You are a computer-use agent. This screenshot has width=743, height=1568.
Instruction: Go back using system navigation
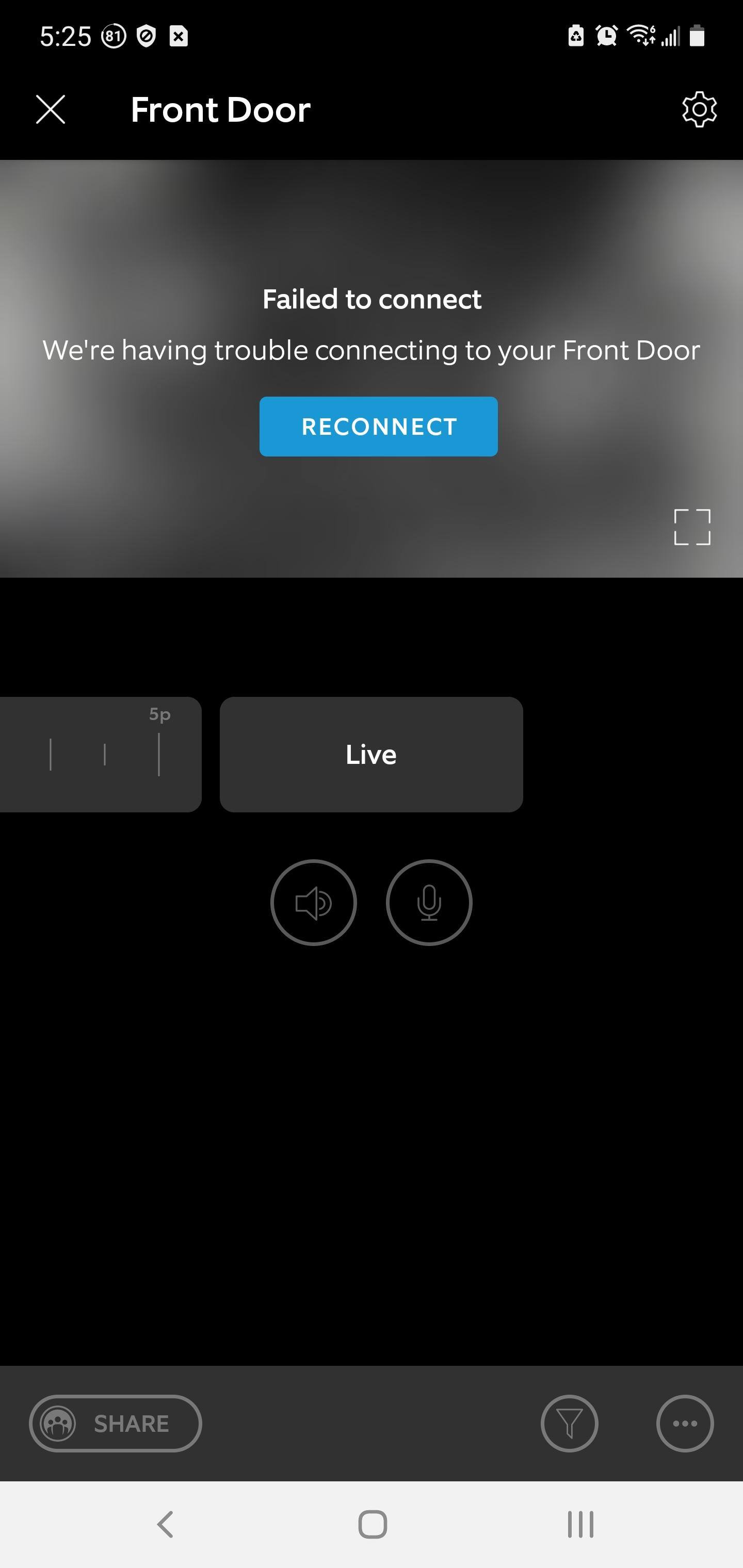(165, 1524)
